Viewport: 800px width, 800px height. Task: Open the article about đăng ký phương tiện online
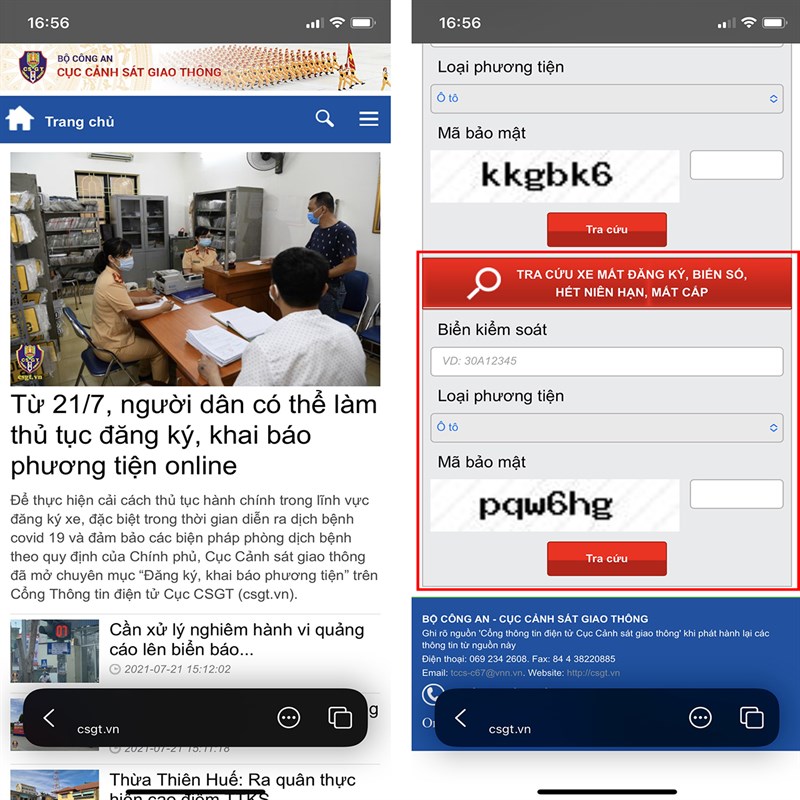(x=194, y=435)
